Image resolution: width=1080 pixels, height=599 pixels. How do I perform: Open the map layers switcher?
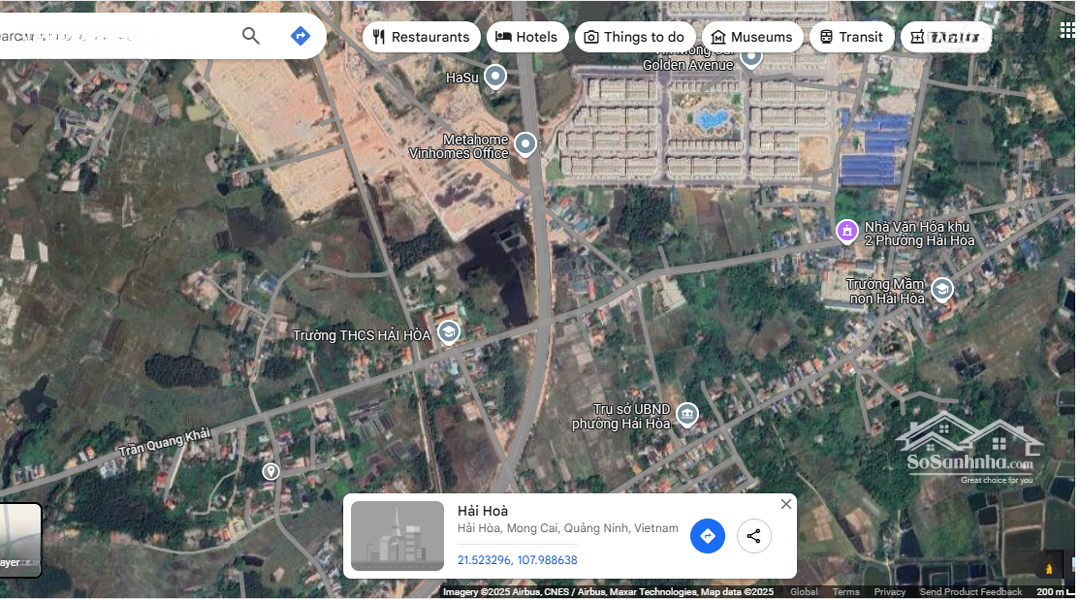coord(20,540)
